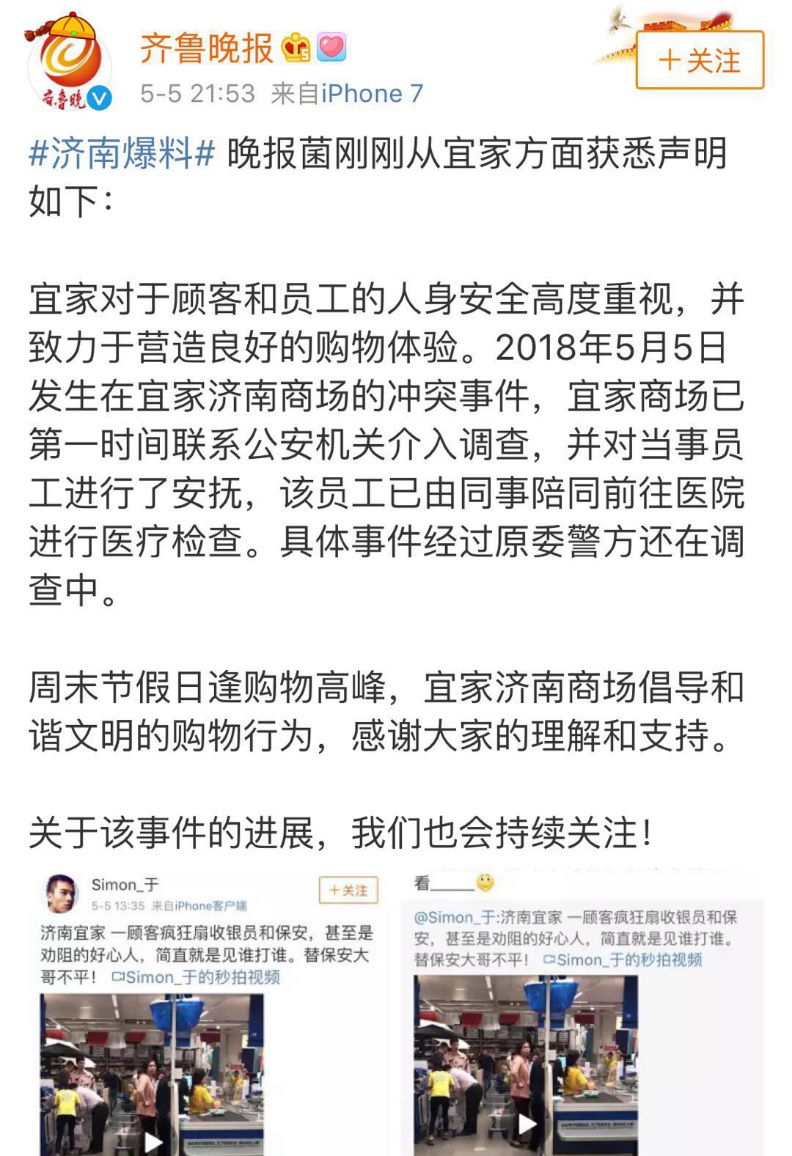The height and width of the screenshot is (1156, 792).
Task: Follow 齐鲁晚报 with the 关注 button
Action: [699, 61]
